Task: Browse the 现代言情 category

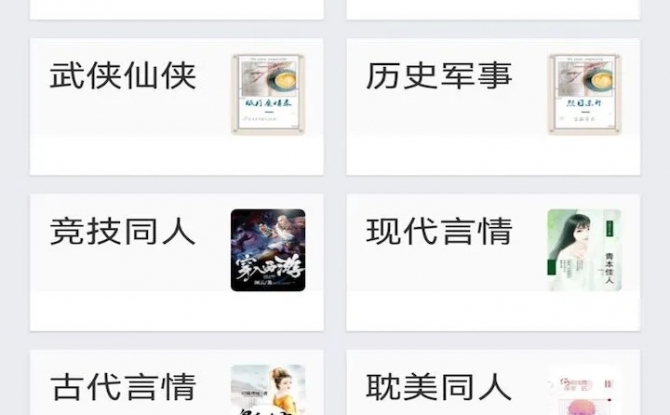Action: [x=492, y=260]
